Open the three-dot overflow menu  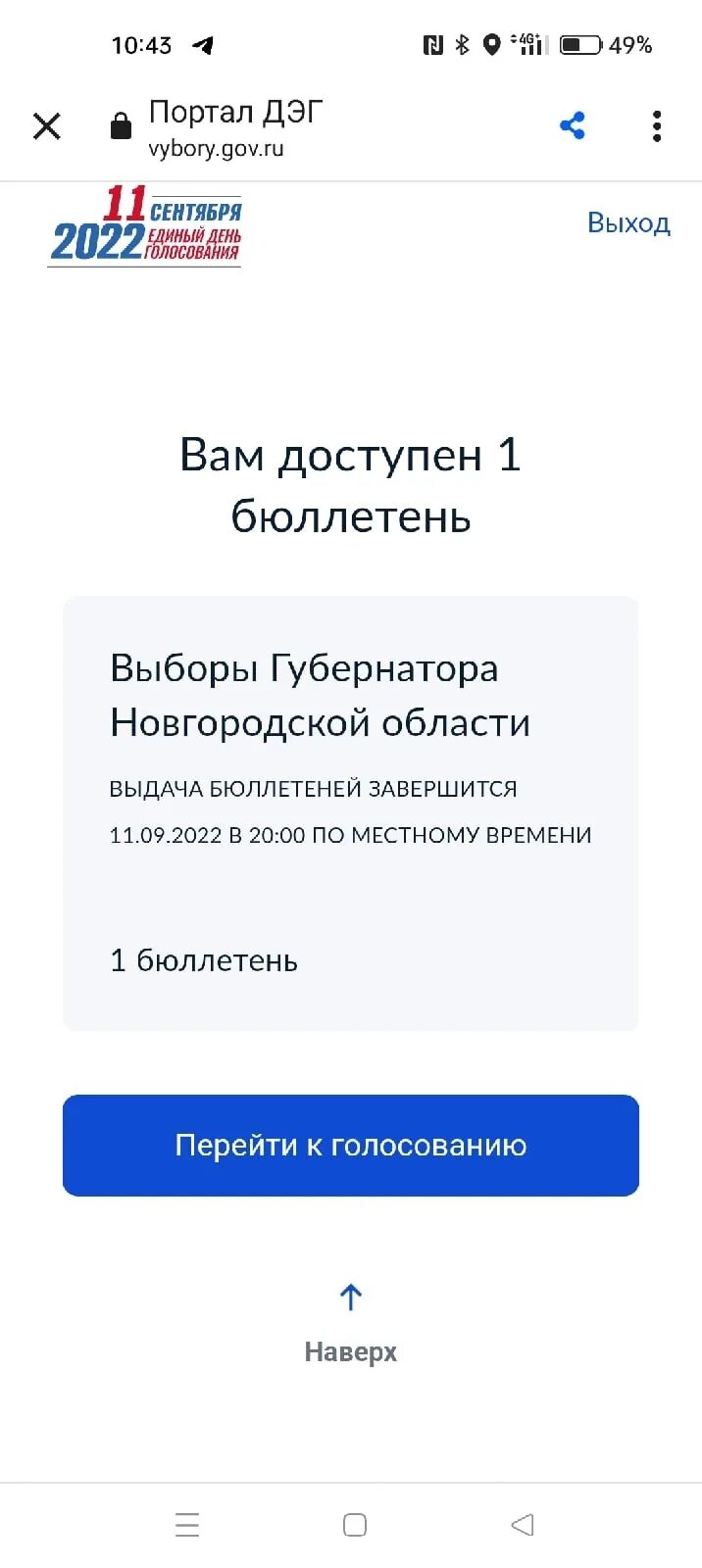coord(657,125)
